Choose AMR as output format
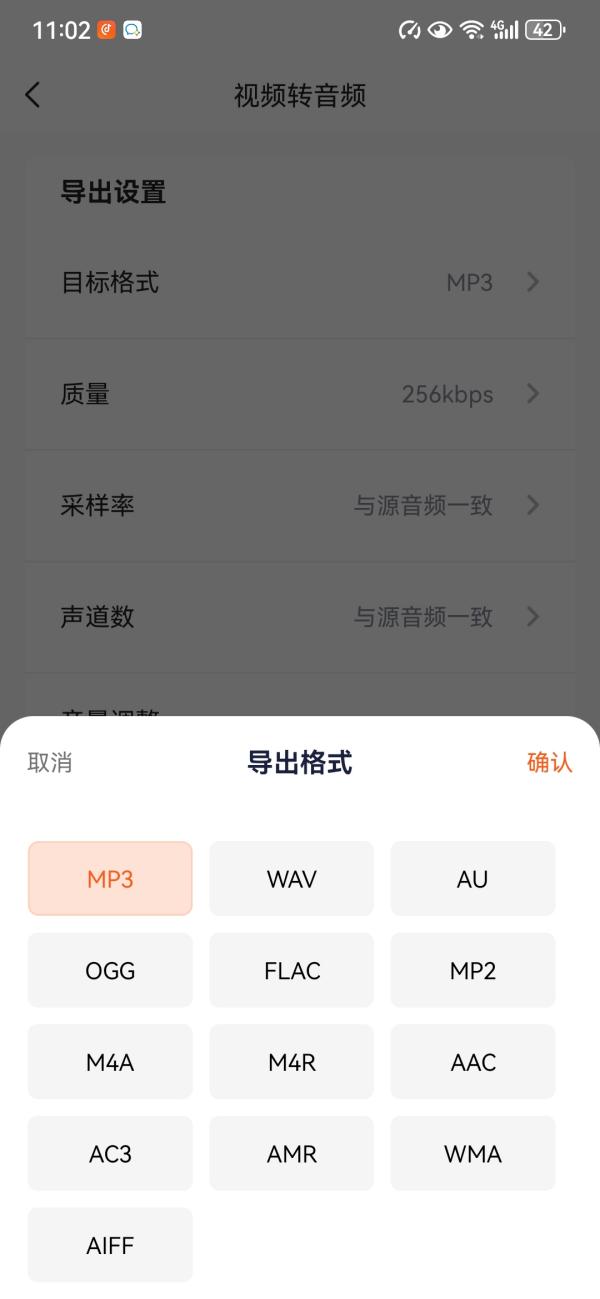Screen dimensions: 600x1299 (x=291, y=1154)
